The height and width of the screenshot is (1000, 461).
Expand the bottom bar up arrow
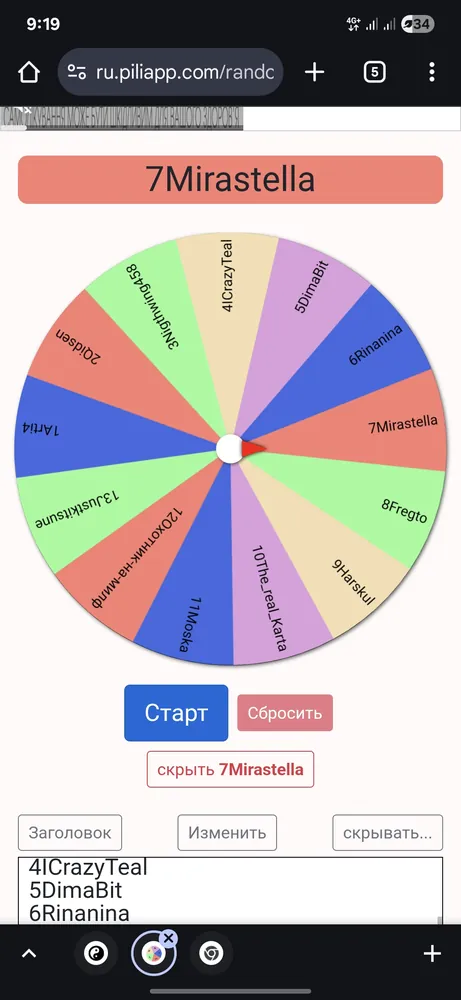pyautogui.click(x=29, y=954)
